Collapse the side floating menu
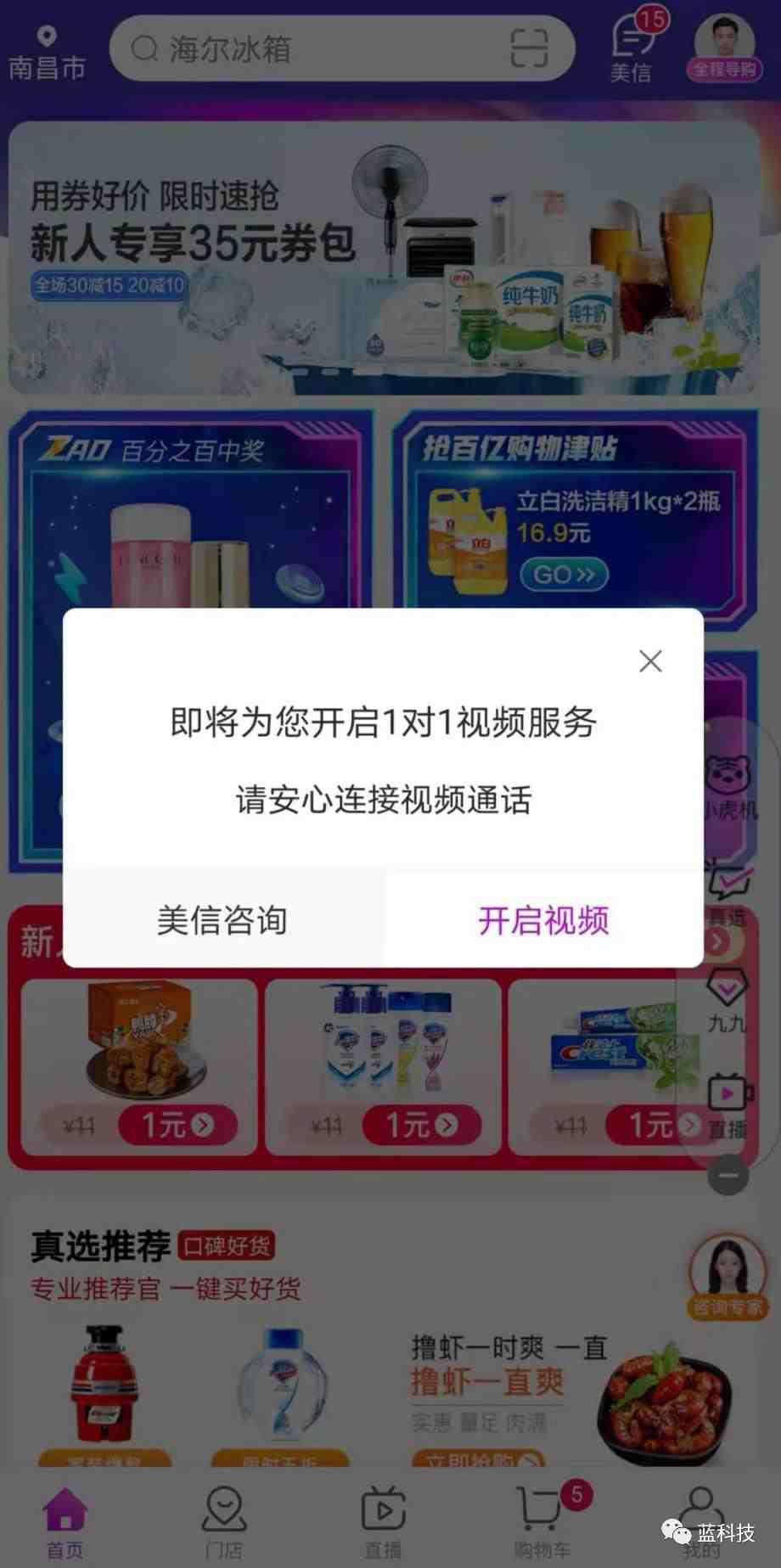 (728, 1175)
